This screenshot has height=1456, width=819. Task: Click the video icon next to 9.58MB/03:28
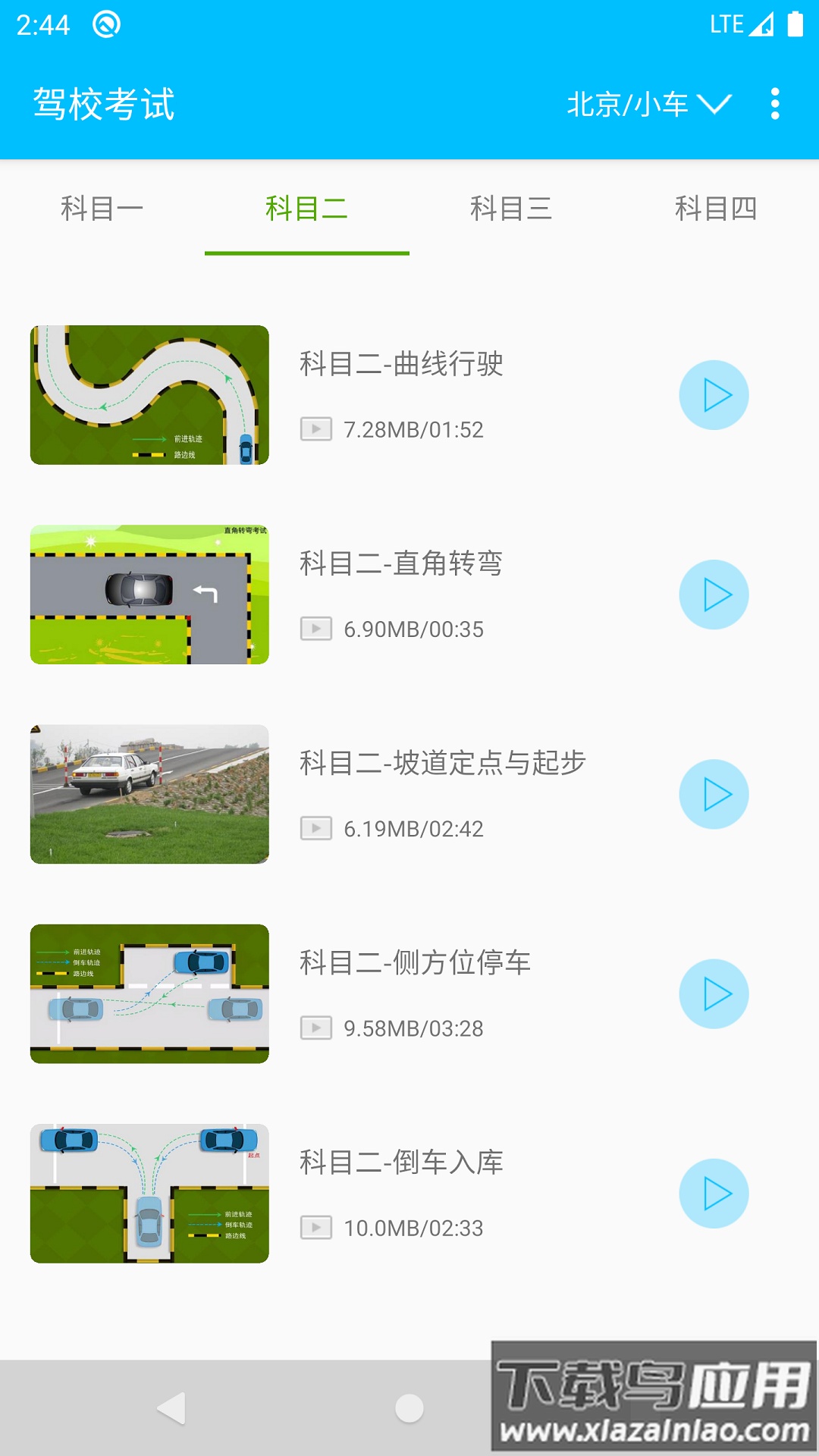315,1028
